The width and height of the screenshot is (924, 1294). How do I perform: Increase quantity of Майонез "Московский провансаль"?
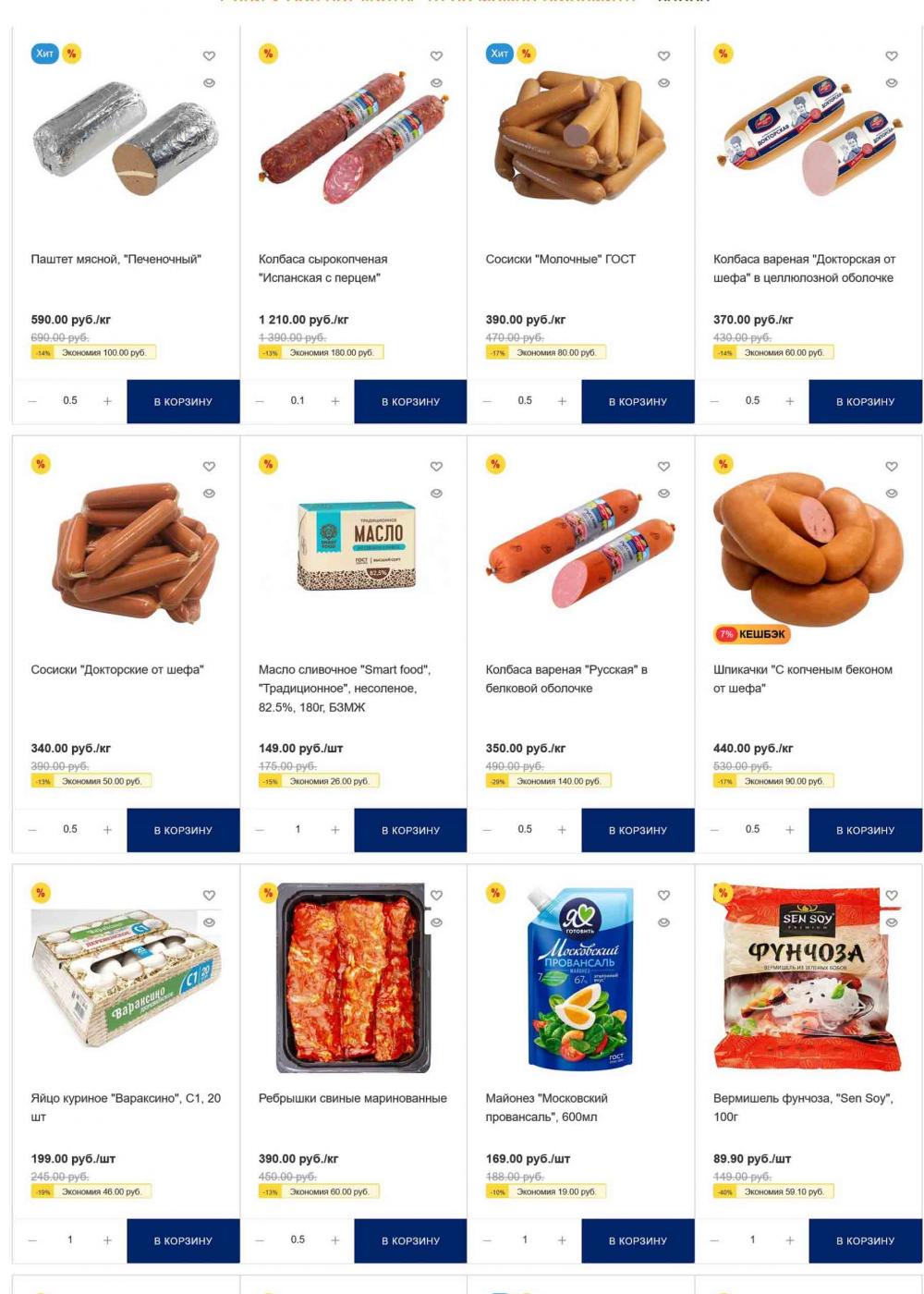tap(562, 1240)
